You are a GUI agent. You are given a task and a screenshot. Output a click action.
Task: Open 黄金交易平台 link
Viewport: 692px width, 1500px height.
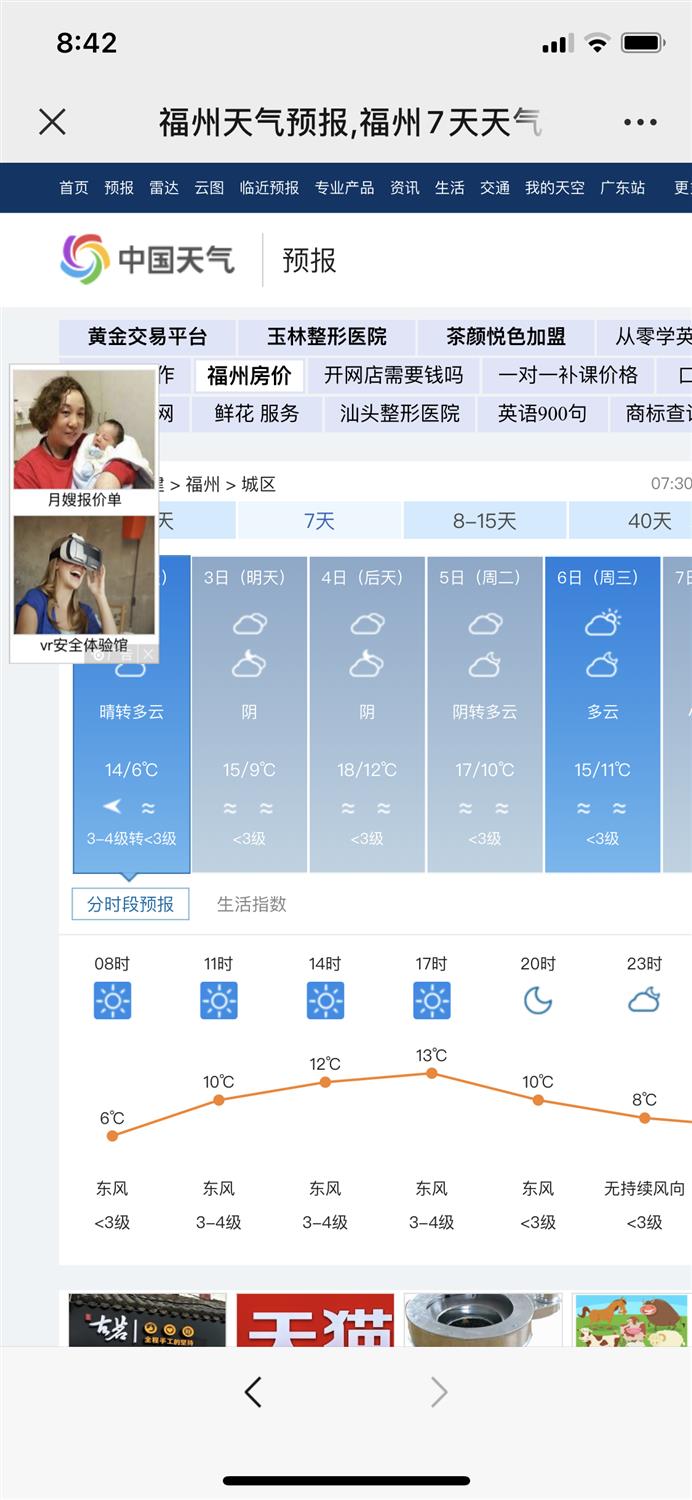(147, 337)
